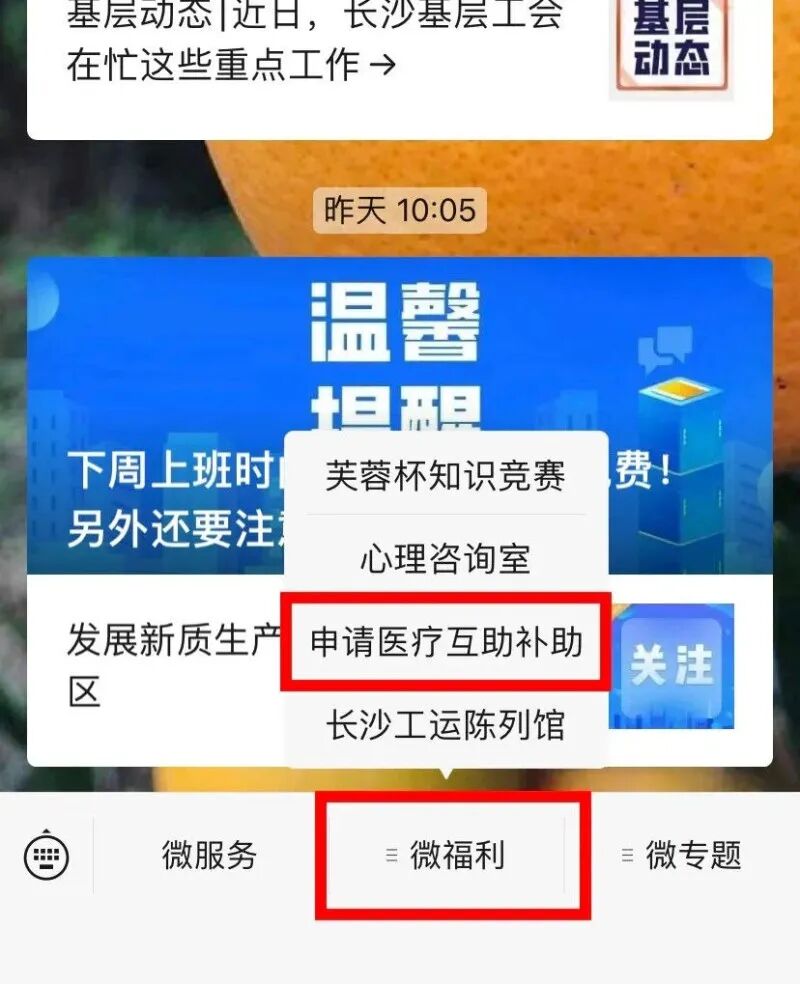Open 长沙工运陈列馆 entry

(x=446, y=724)
